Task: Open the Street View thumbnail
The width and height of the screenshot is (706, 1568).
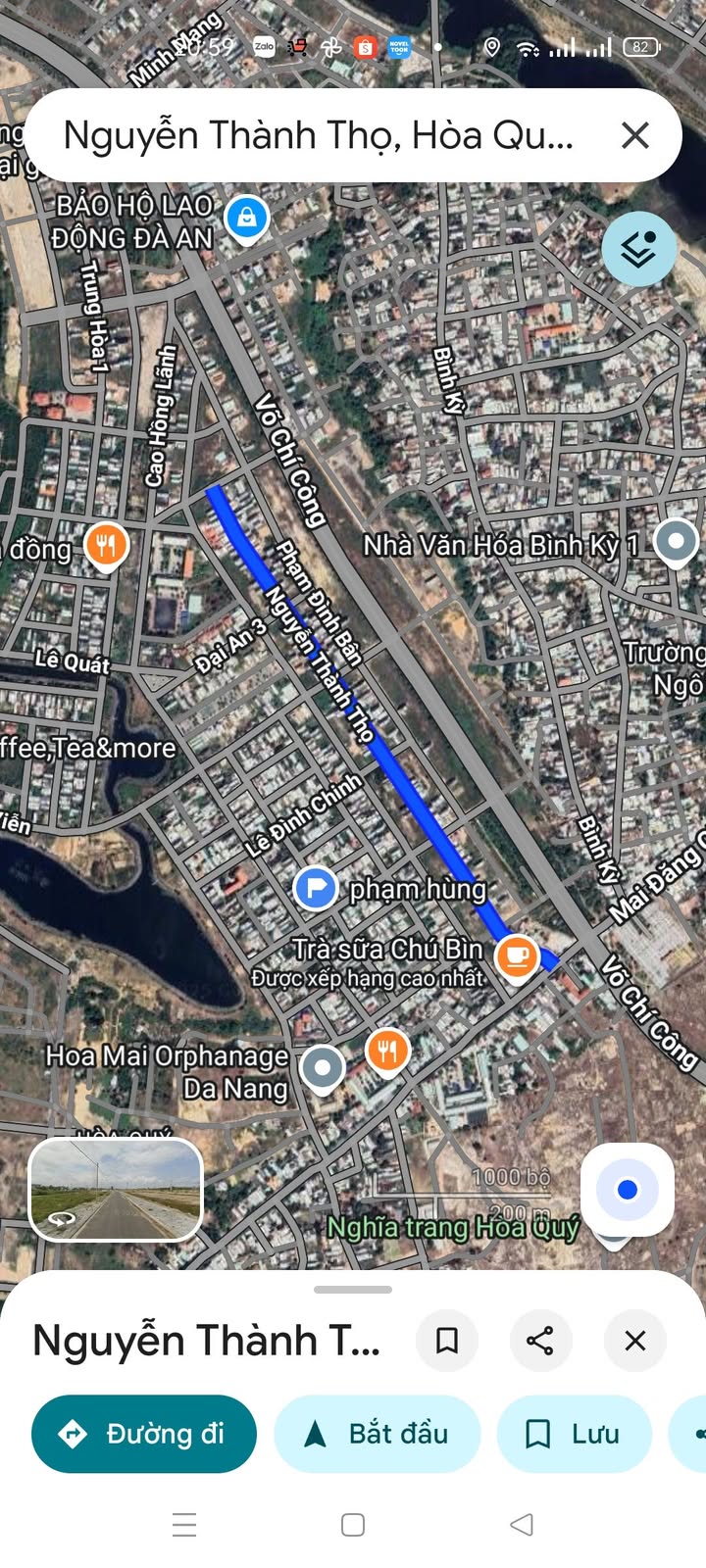Action: click(x=116, y=1189)
